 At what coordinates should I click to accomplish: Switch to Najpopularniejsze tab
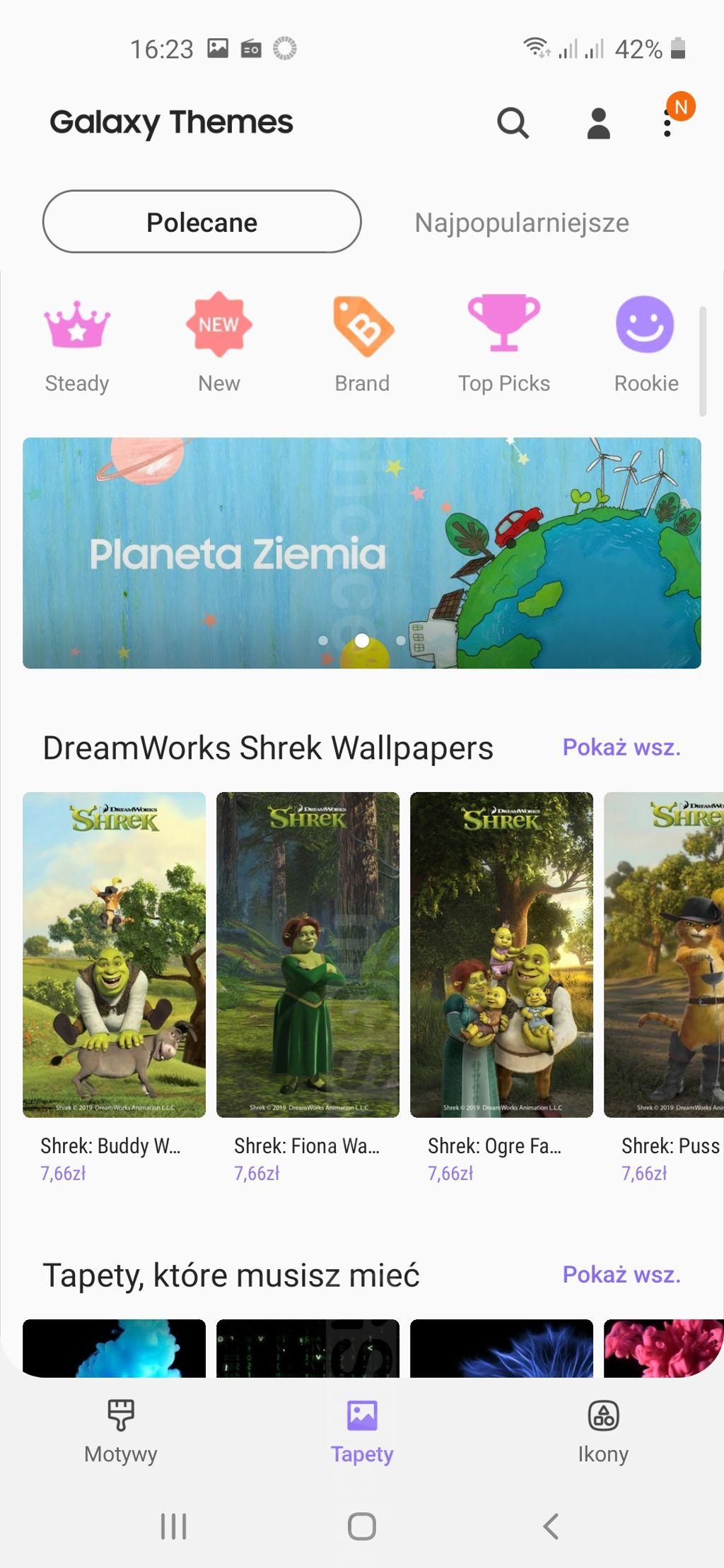click(x=522, y=223)
